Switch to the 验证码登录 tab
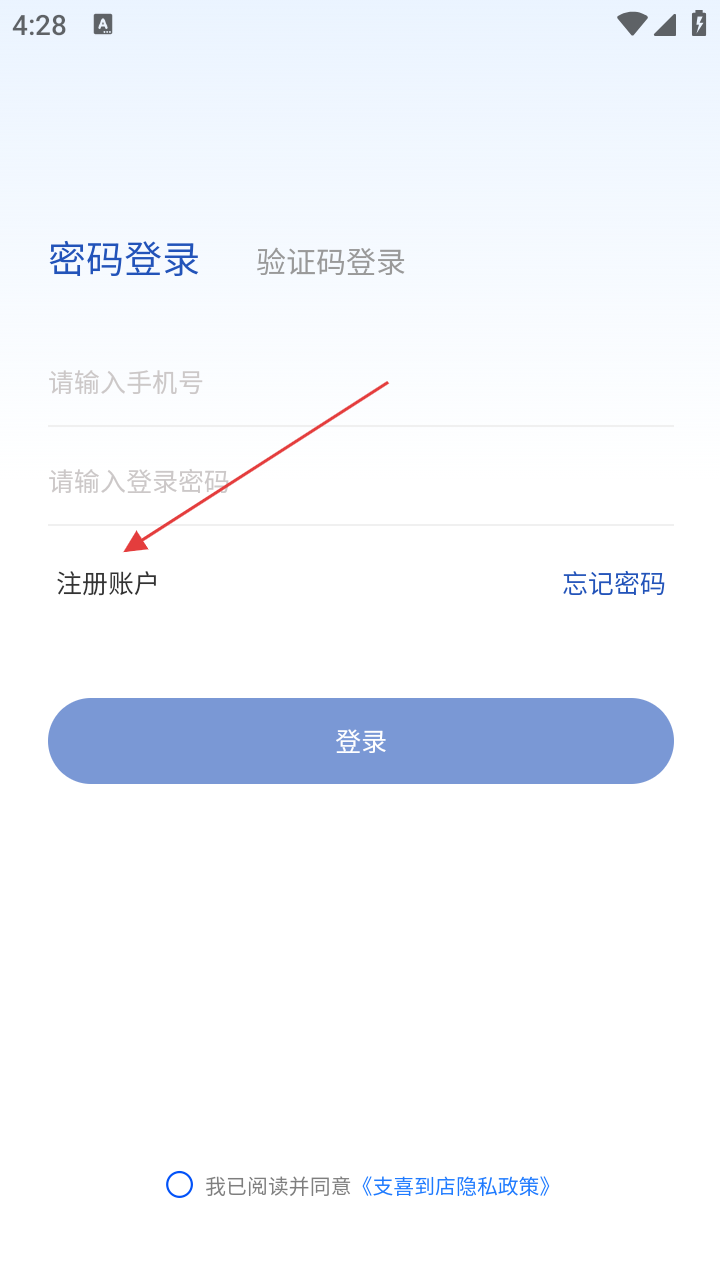The width and height of the screenshot is (720, 1280). click(331, 262)
